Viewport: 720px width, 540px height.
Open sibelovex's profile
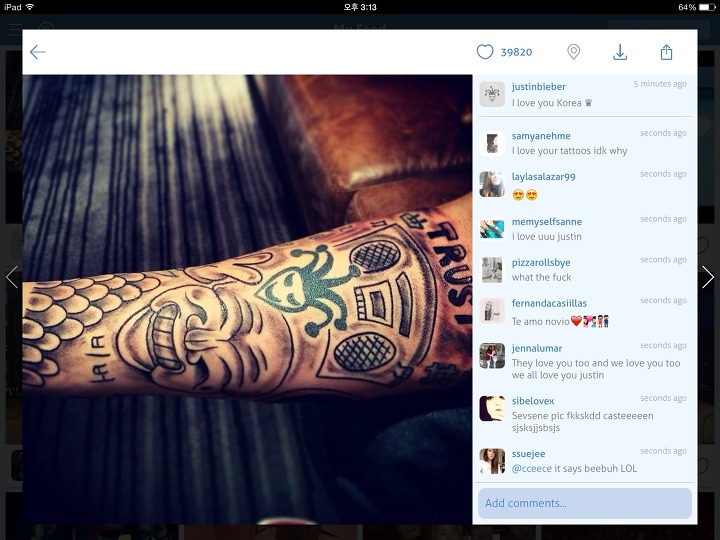533,401
